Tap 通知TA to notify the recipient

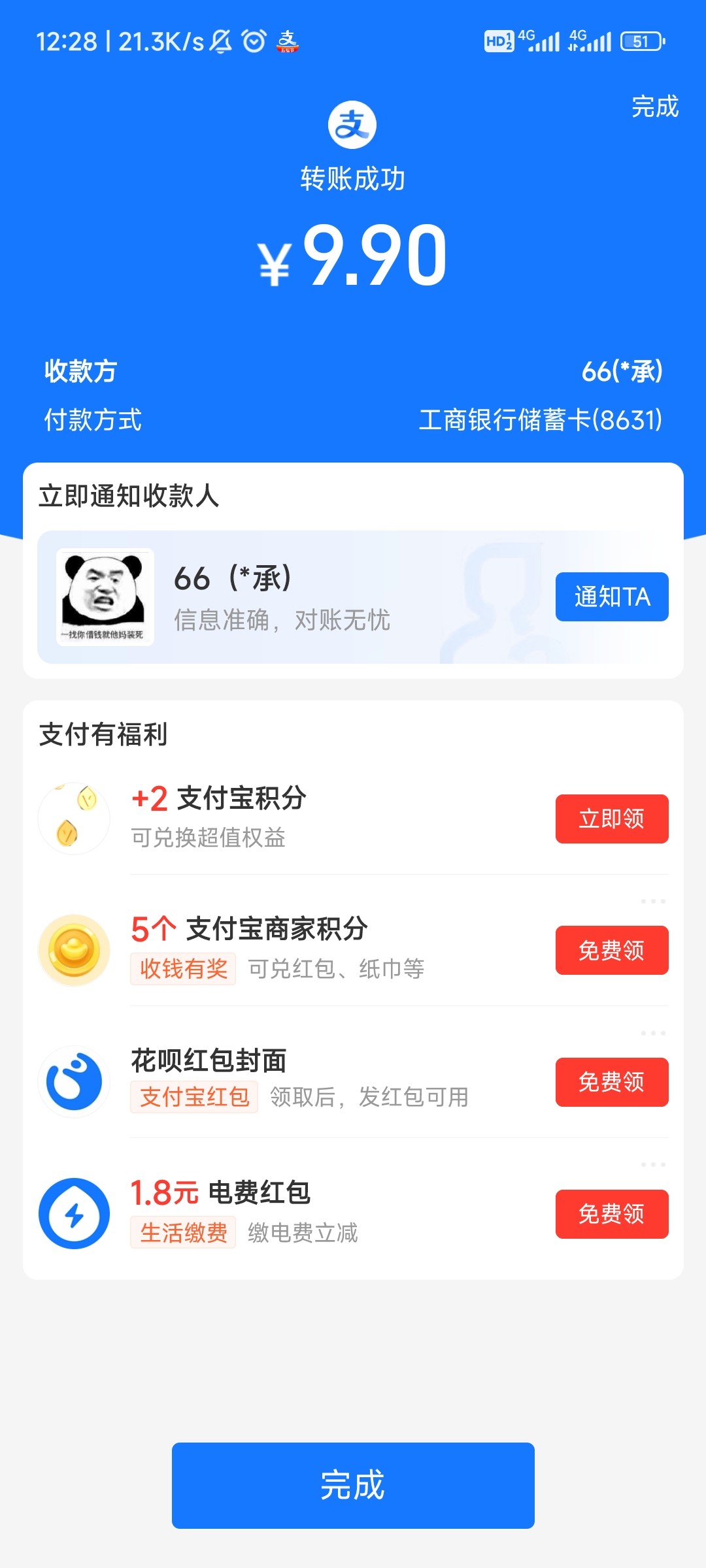pos(611,596)
